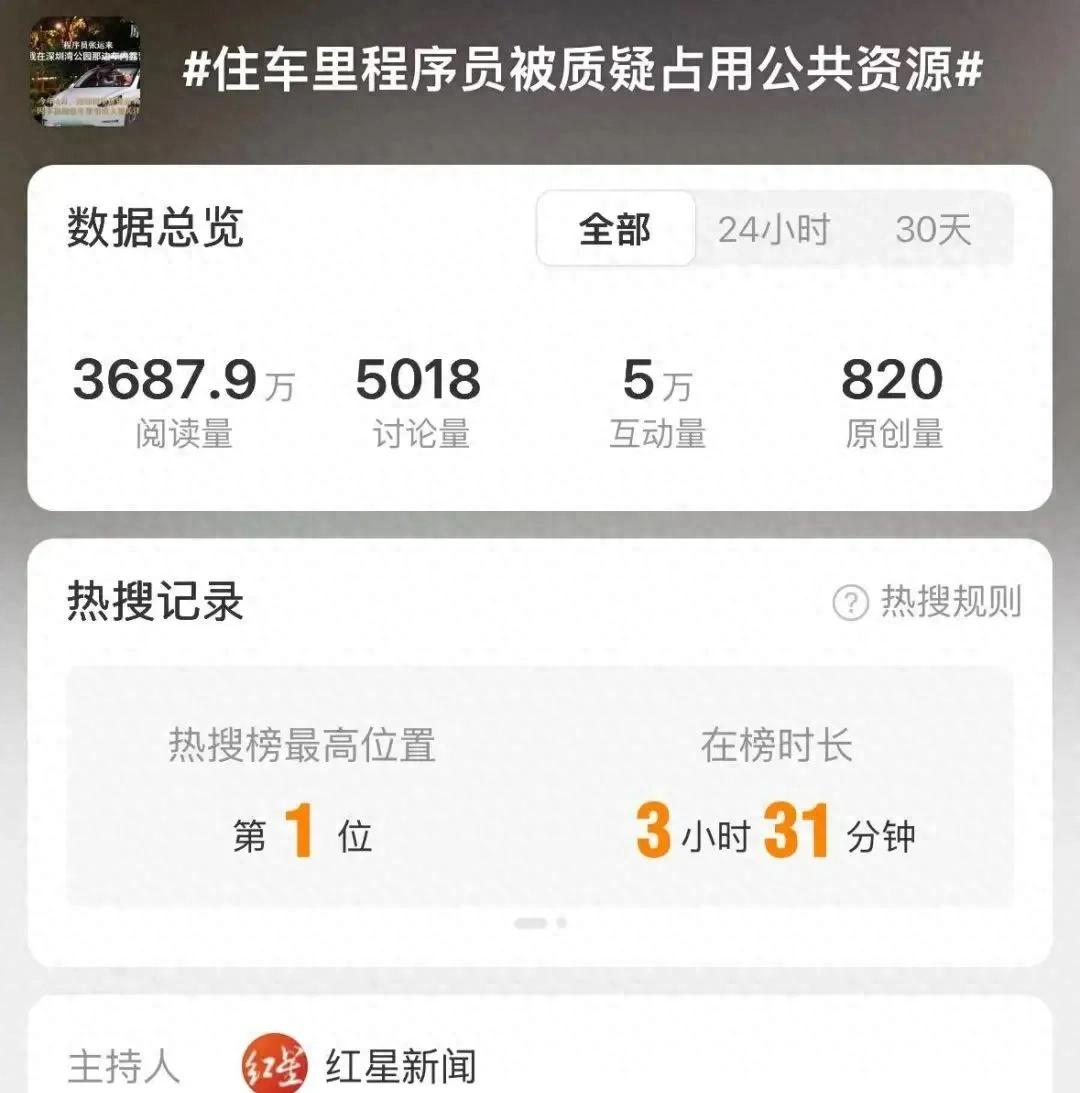This screenshot has width=1080, height=1093.
Task: Select the 24小时 data range
Action: pos(774,229)
